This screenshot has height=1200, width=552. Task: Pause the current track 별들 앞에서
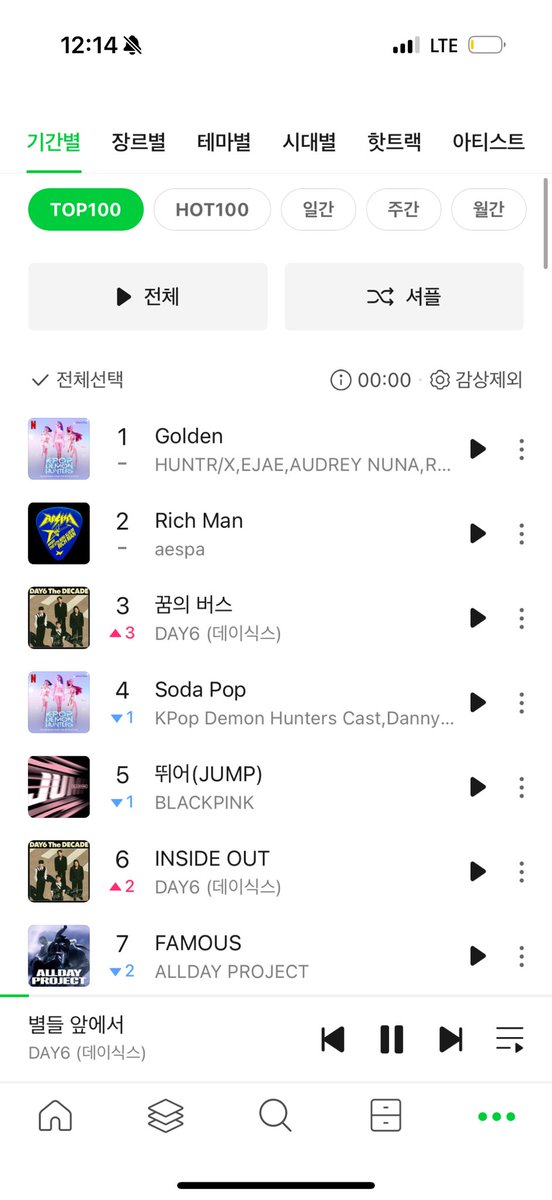pyautogui.click(x=392, y=1039)
